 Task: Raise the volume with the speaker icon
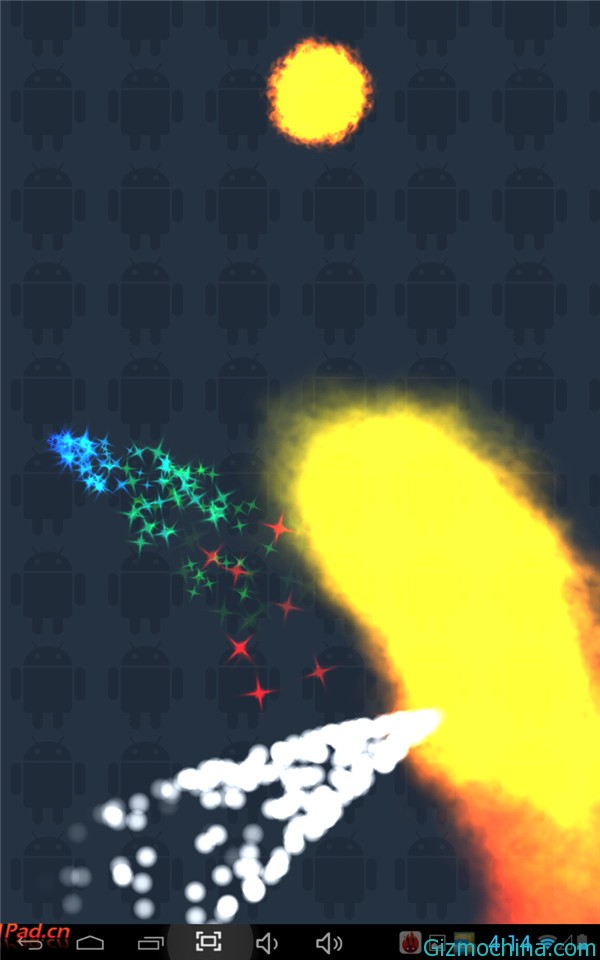[328, 942]
